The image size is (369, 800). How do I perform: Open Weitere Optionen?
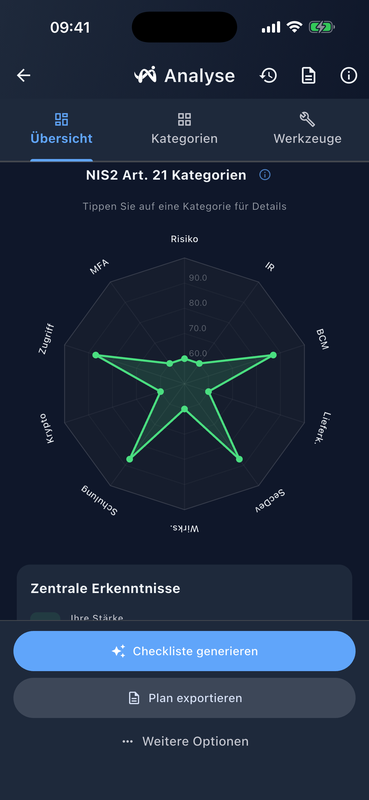click(184, 741)
